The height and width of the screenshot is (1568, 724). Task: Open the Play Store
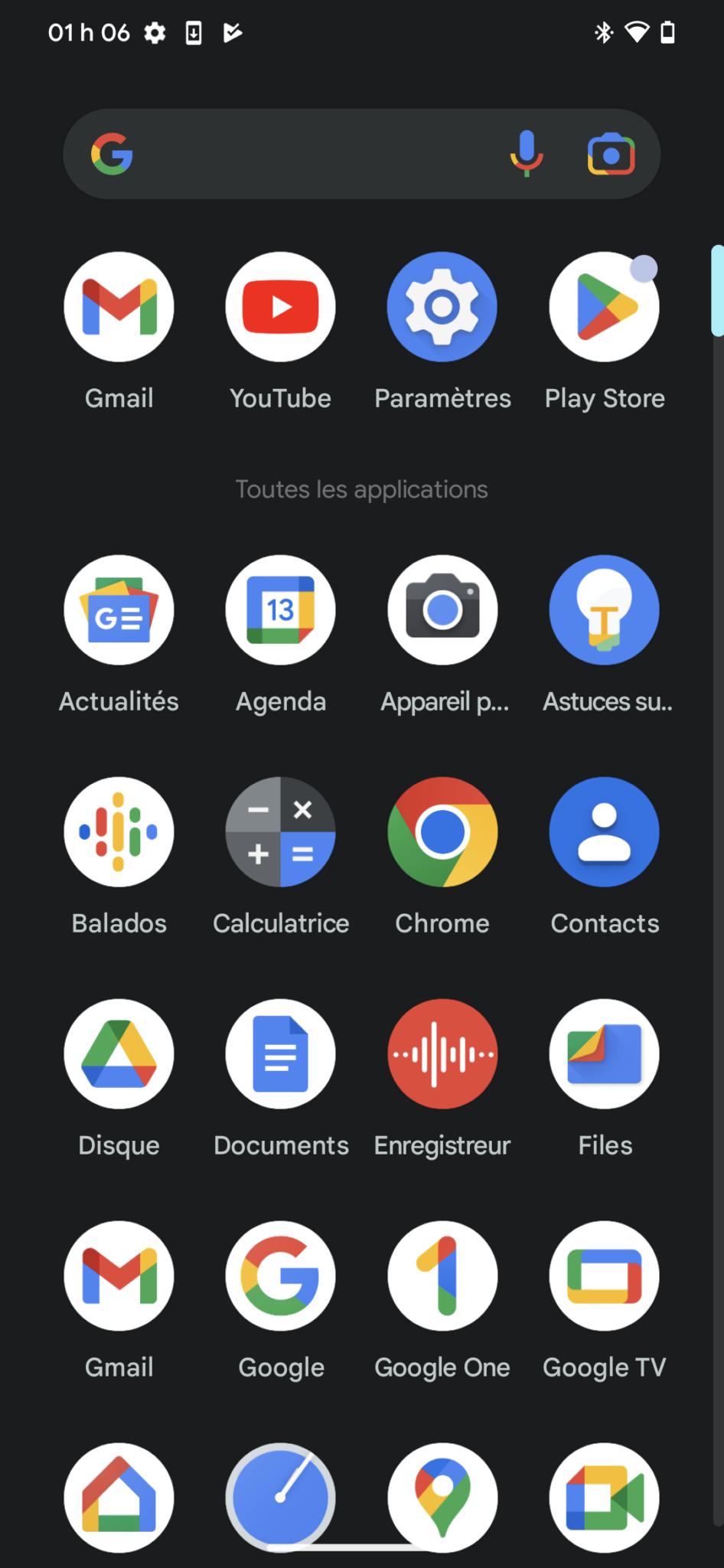click(604, 307)
